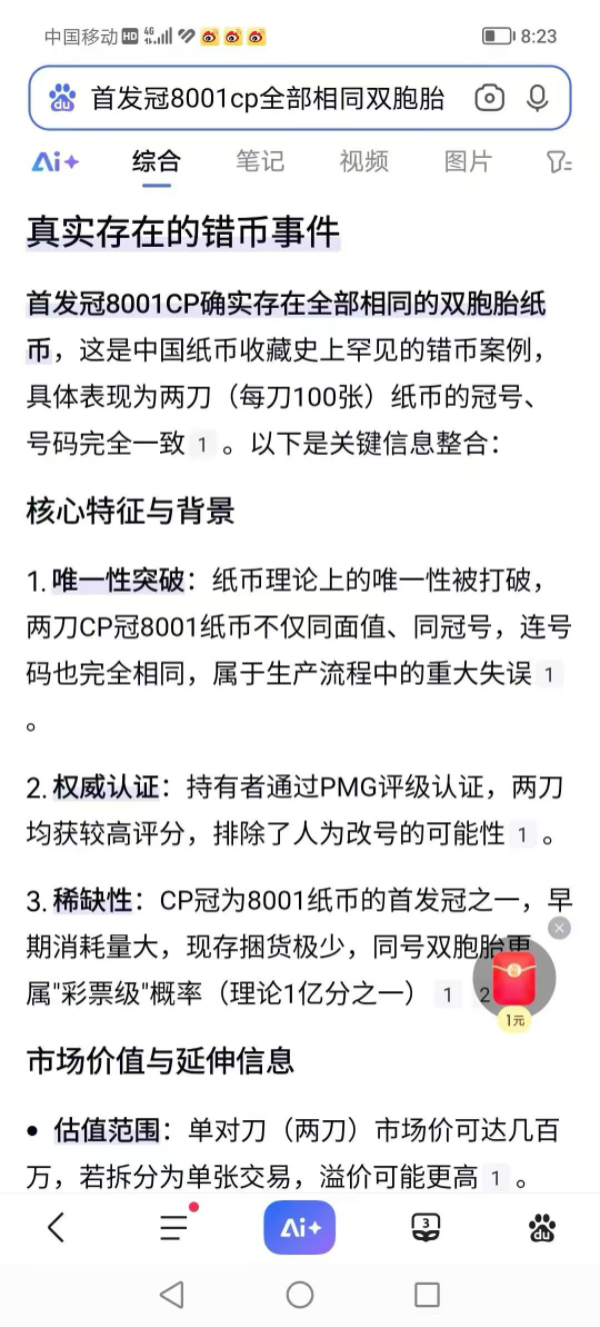Open the multi-window tabs switcher
600x1327 pixels.
pos(426,1227)
